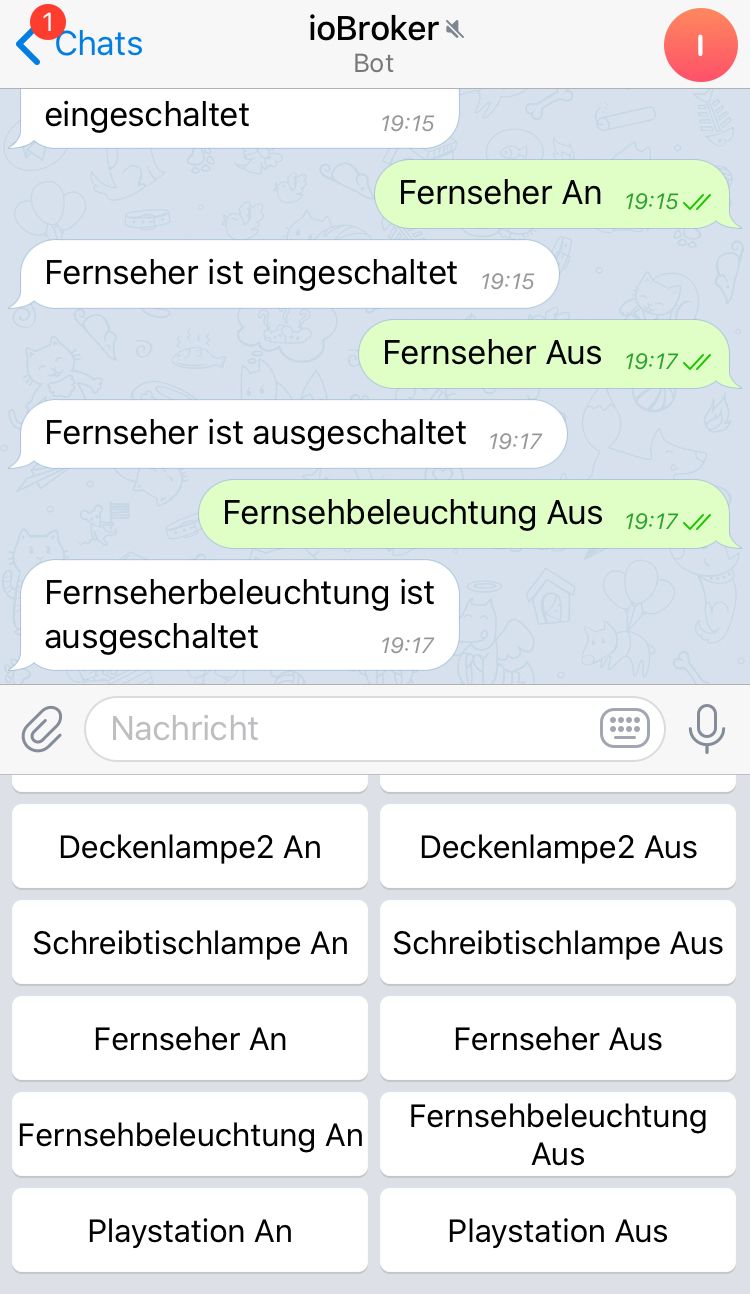750x1294 pixels.
Task: Switch on Deckenlampe2
Action: 190,846
